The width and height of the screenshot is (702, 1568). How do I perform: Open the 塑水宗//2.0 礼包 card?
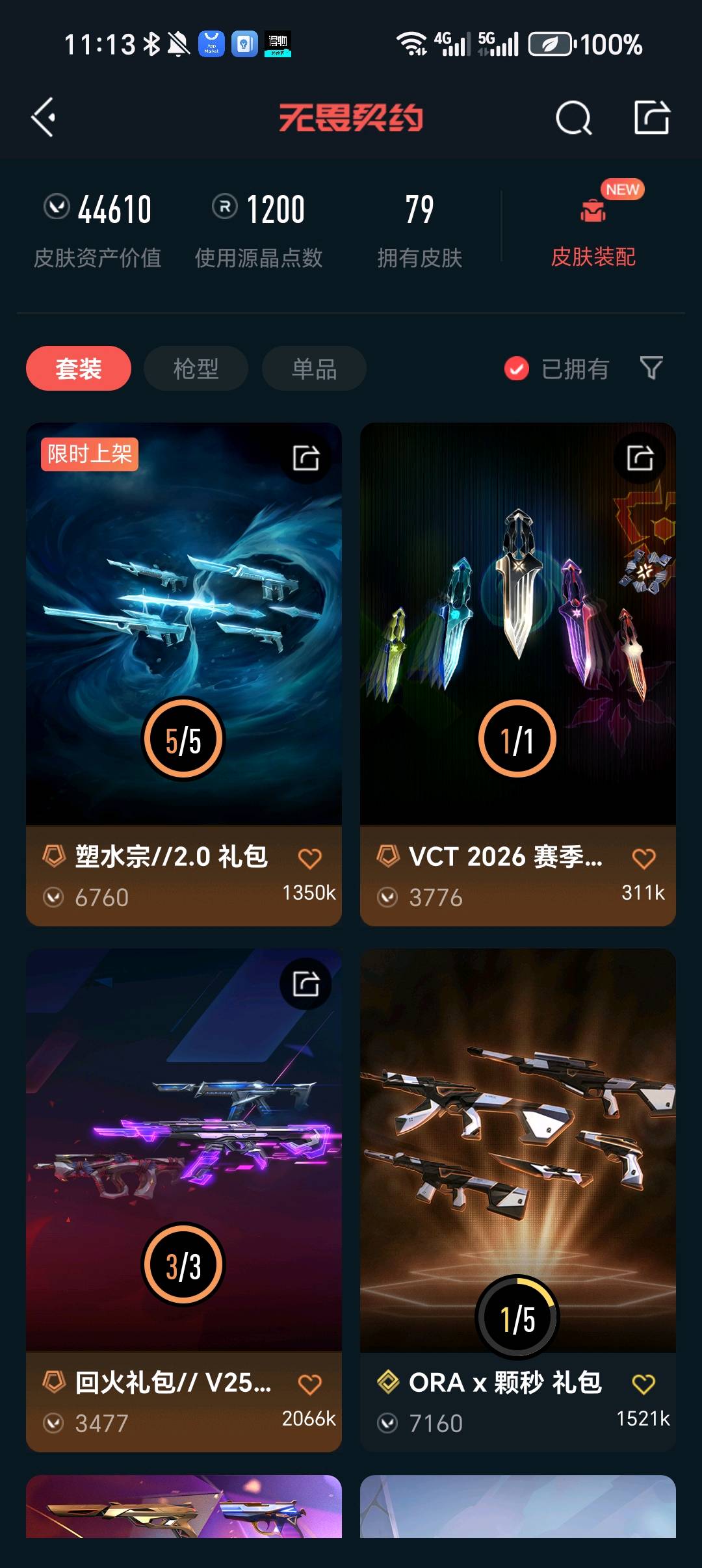coord(184,674)
